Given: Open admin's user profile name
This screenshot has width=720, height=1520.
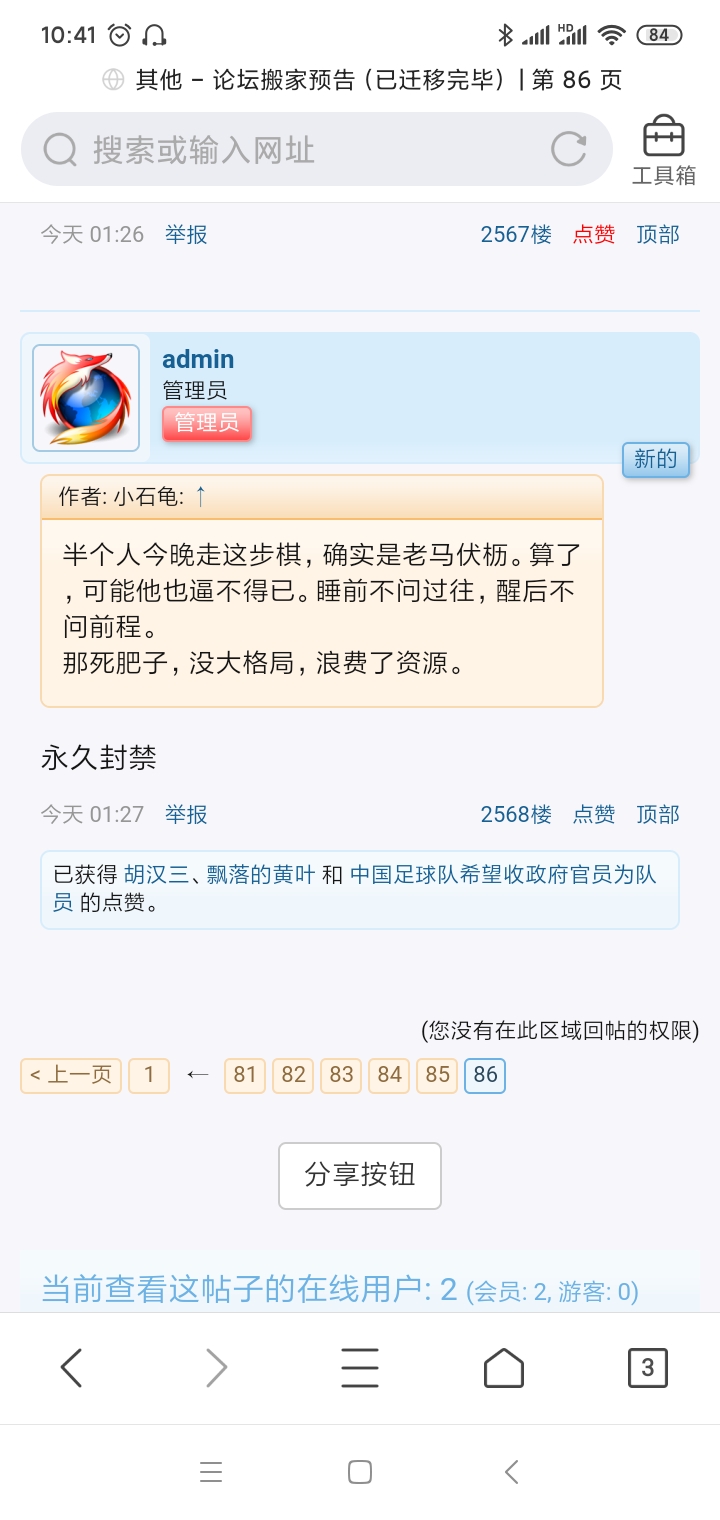Looking at the screenshot, I should tap(198, 359).
